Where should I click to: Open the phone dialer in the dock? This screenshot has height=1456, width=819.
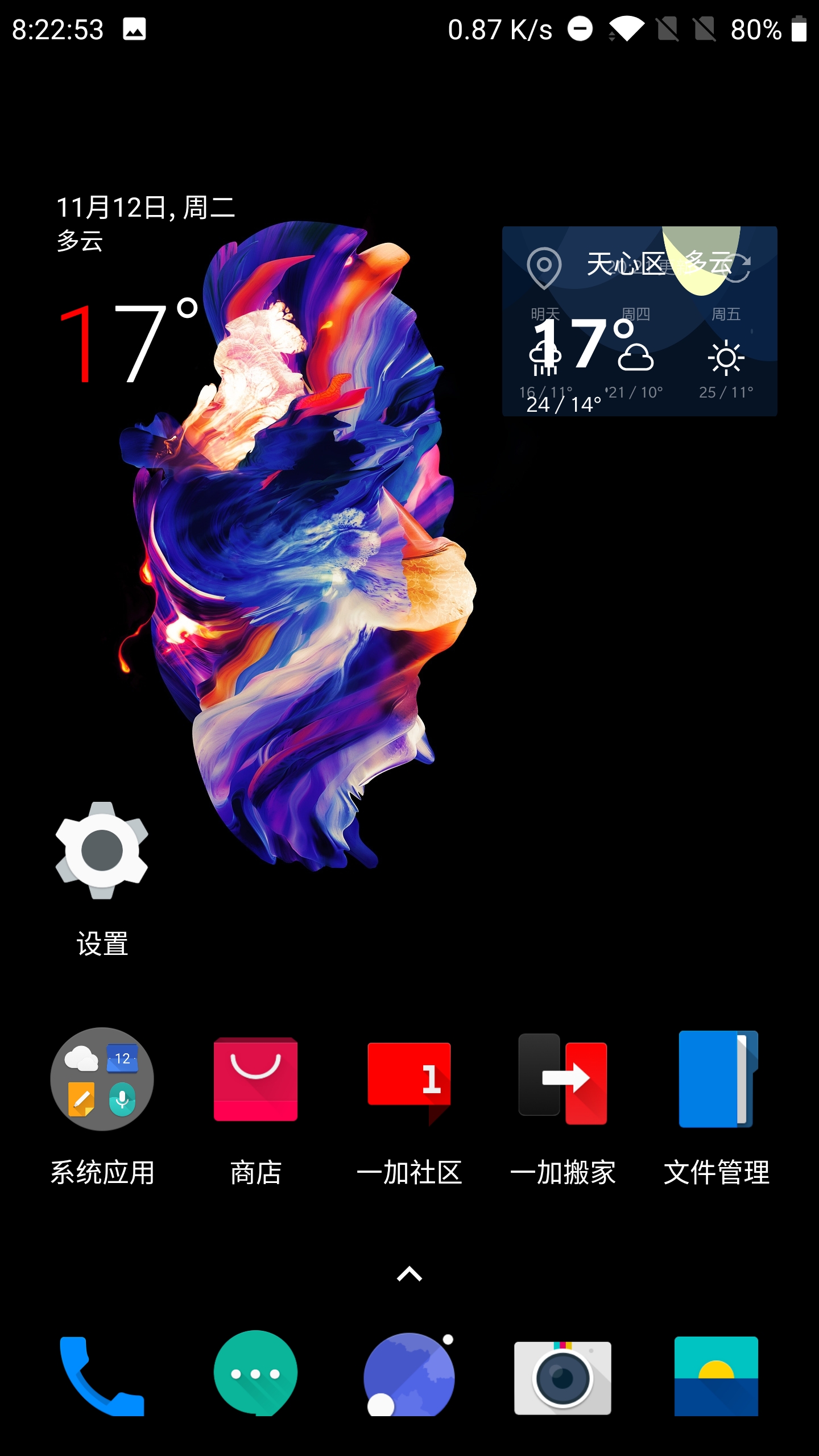(102, 1376)
